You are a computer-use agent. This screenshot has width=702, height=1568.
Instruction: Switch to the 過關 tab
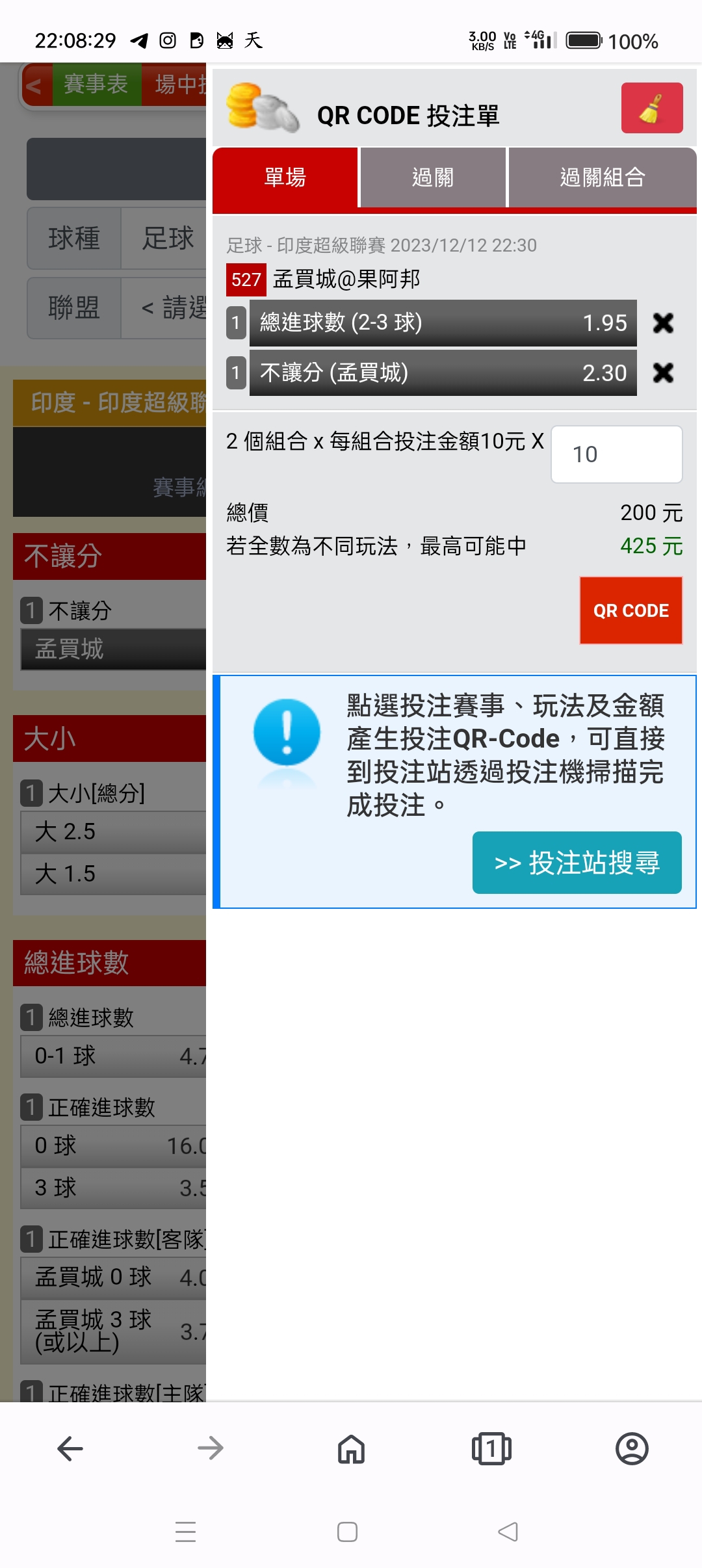(x=433, y=177)
